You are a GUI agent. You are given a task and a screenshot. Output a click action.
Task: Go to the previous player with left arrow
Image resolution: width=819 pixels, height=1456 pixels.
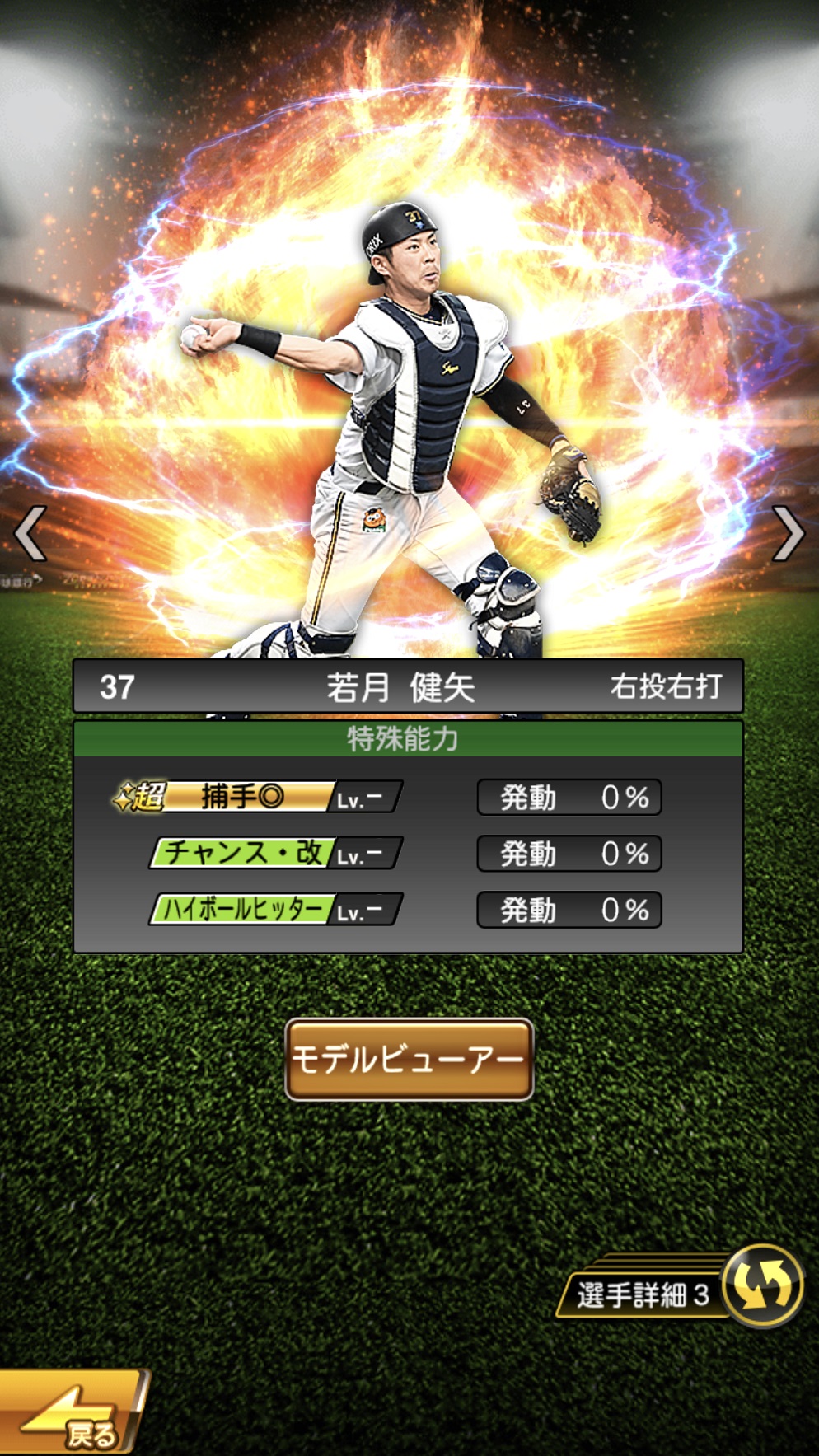coord(31,534)
